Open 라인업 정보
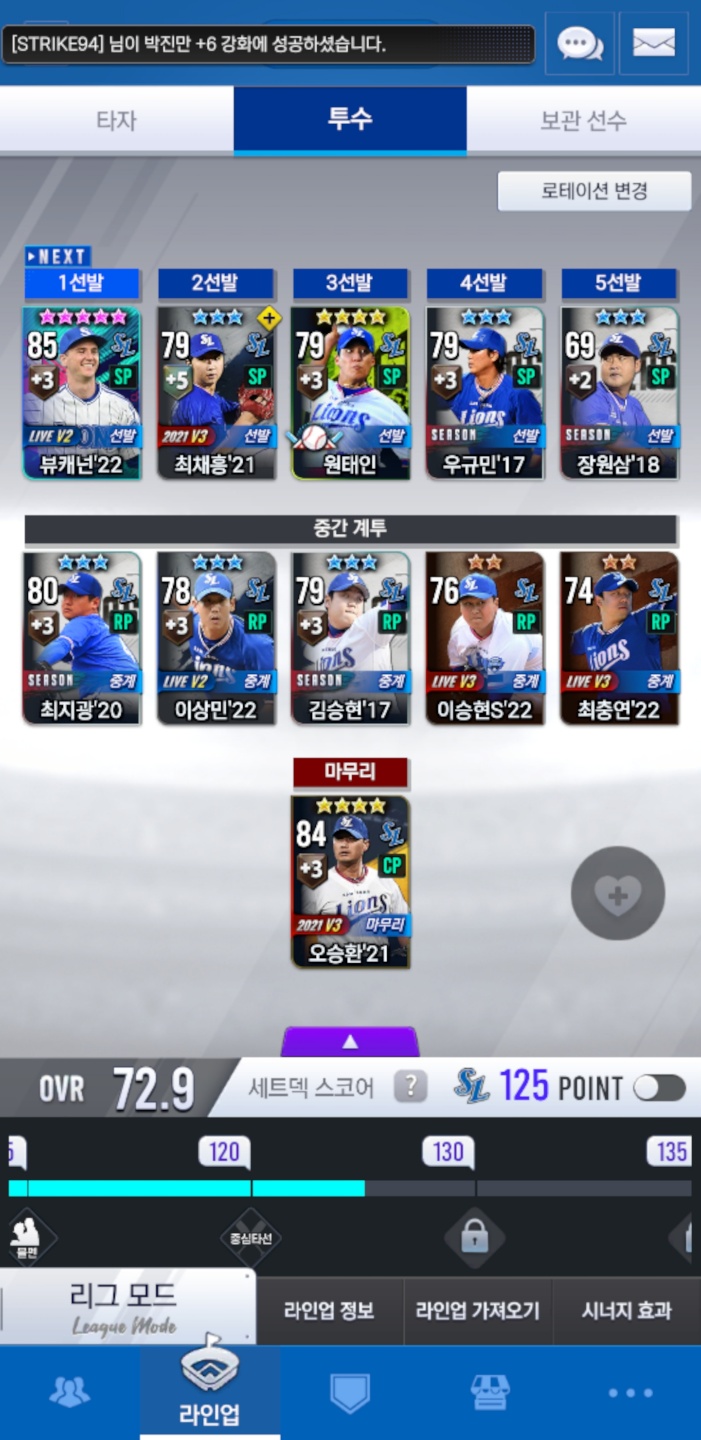The image size is (701, 1440). point(329,1311)
